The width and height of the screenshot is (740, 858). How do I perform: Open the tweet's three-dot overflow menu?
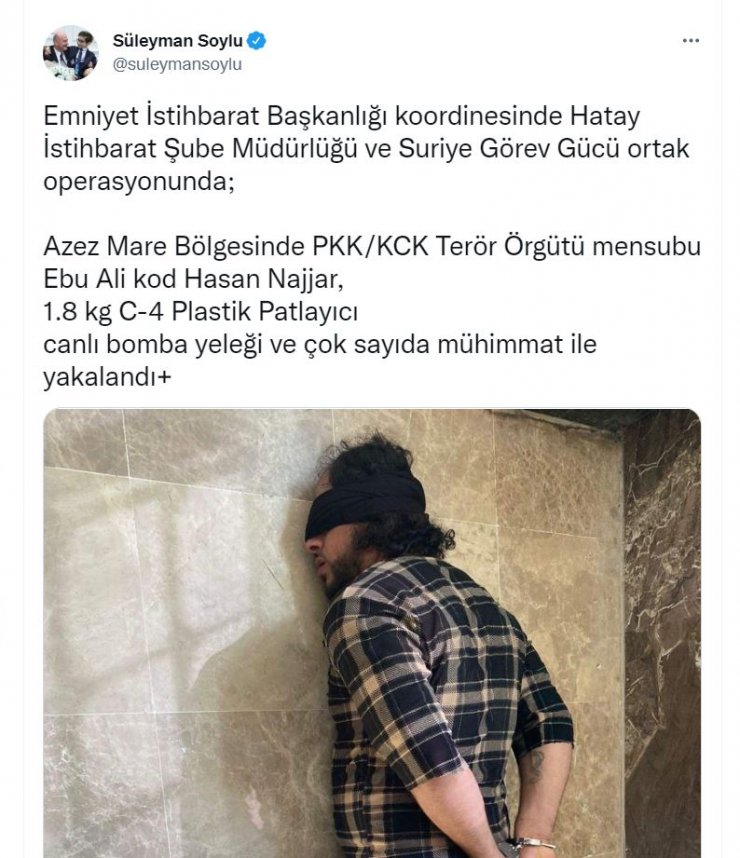click(x=690, y=41)
